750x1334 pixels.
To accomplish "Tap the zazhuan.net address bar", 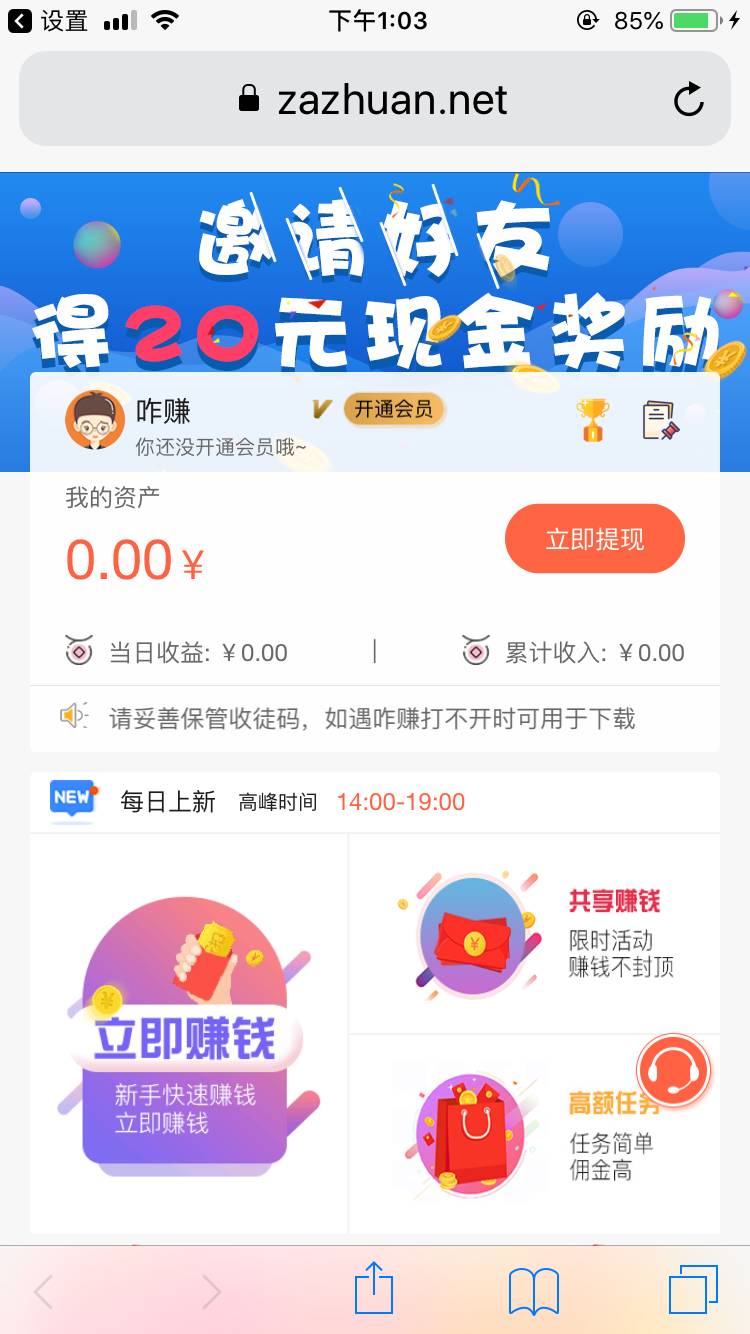I will [375, 99].
